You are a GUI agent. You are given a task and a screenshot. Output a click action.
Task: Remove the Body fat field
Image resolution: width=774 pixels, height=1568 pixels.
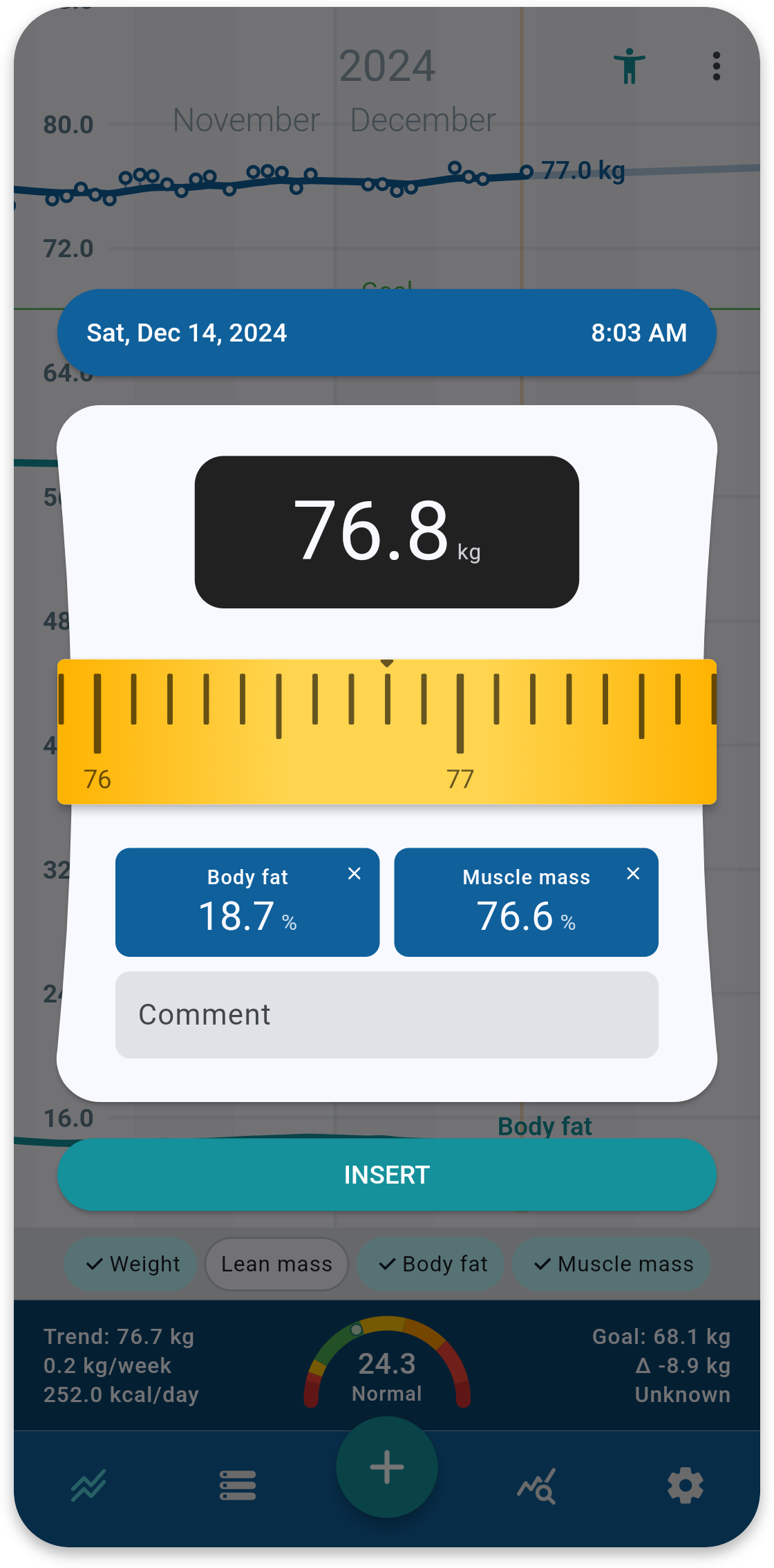(x=355, y=874)
